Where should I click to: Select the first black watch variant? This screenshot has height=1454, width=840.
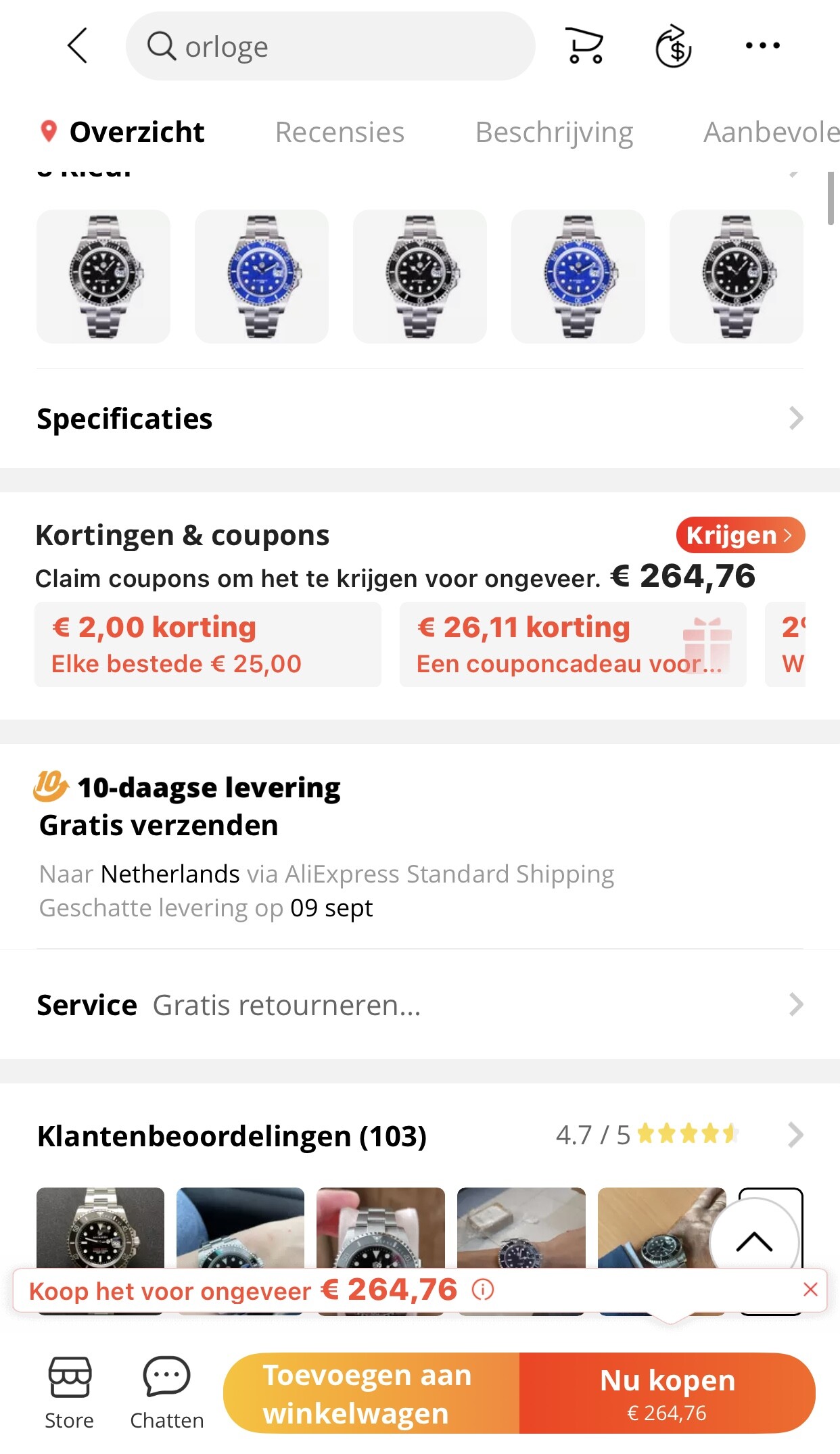pyautogui.click(x=103, y=277)
